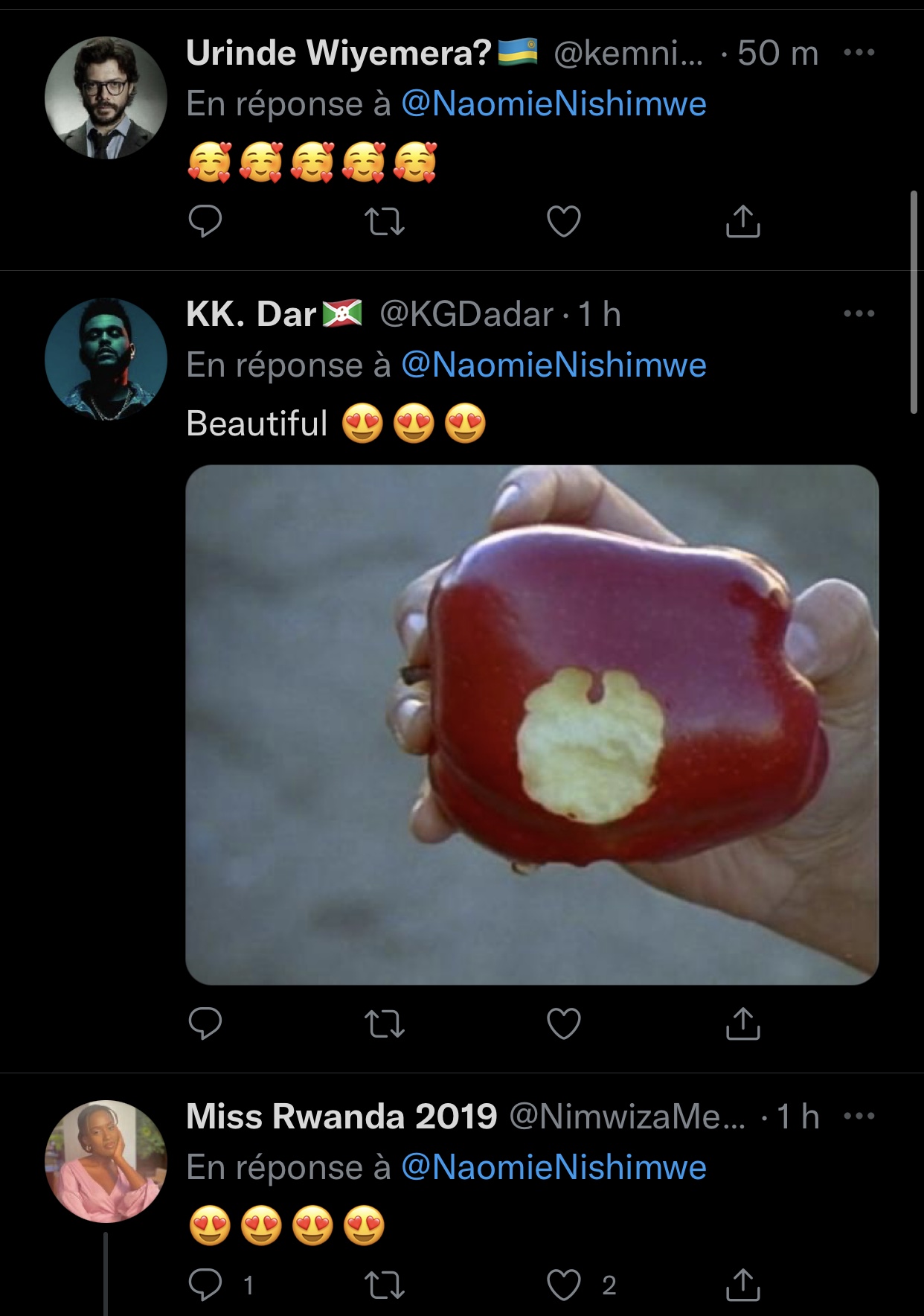Share Urinde Wiyemera's tweet
924x1316 pixels.
coord(742,221)
